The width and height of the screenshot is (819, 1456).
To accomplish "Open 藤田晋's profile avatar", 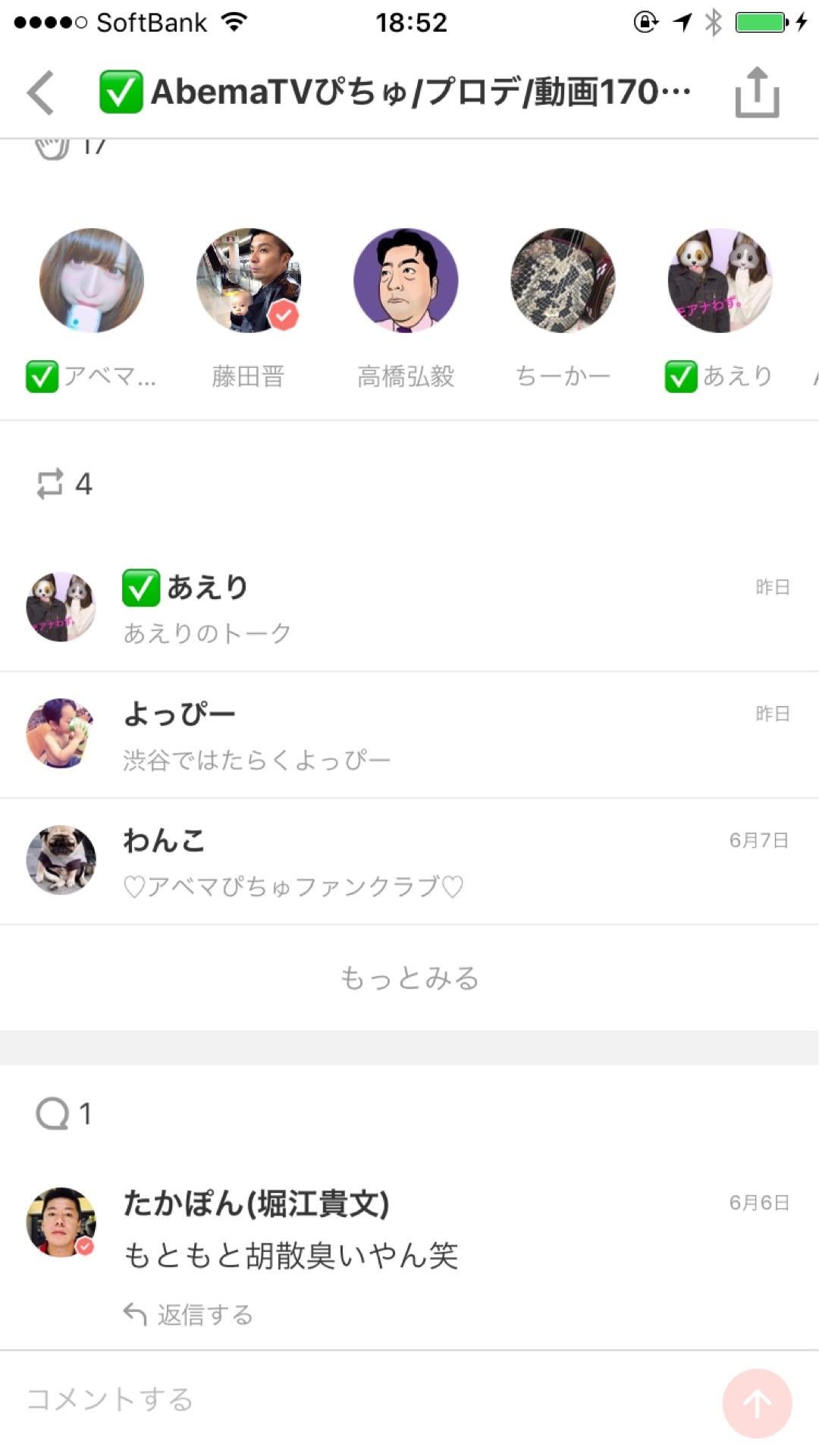I will point(249,281).
